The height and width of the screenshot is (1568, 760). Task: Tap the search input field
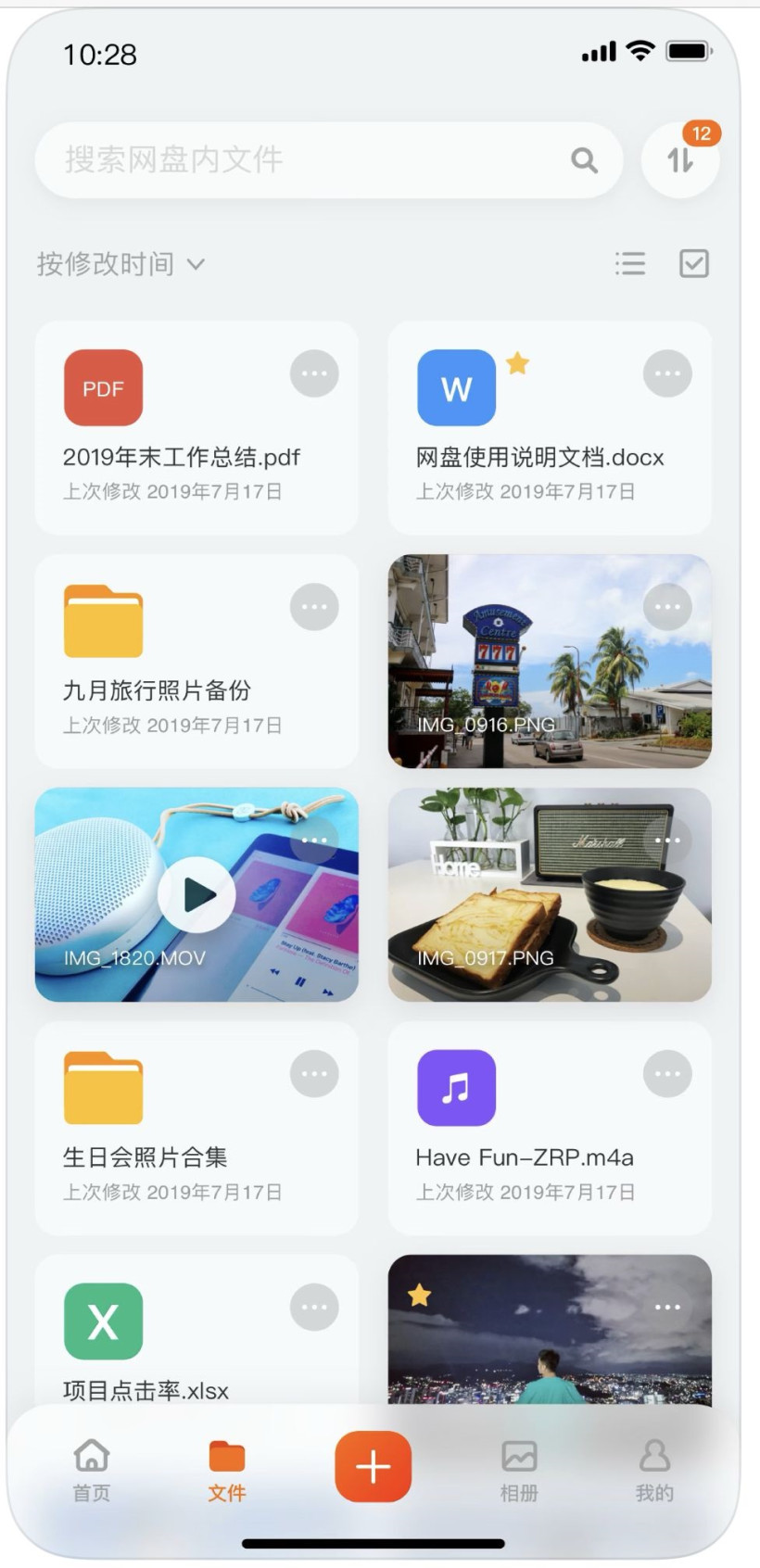coord(278,159)
